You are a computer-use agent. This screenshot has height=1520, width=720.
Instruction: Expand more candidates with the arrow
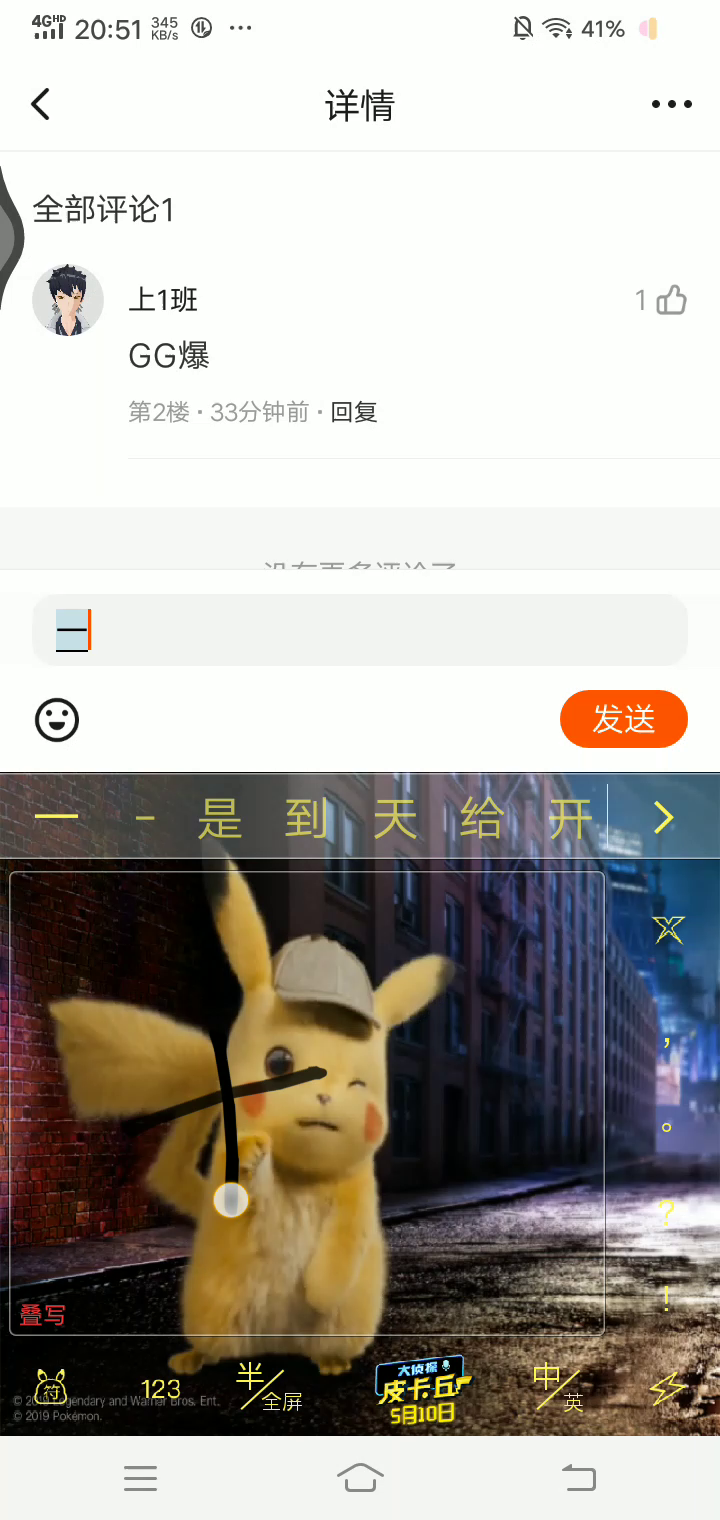tap(664, 819)
